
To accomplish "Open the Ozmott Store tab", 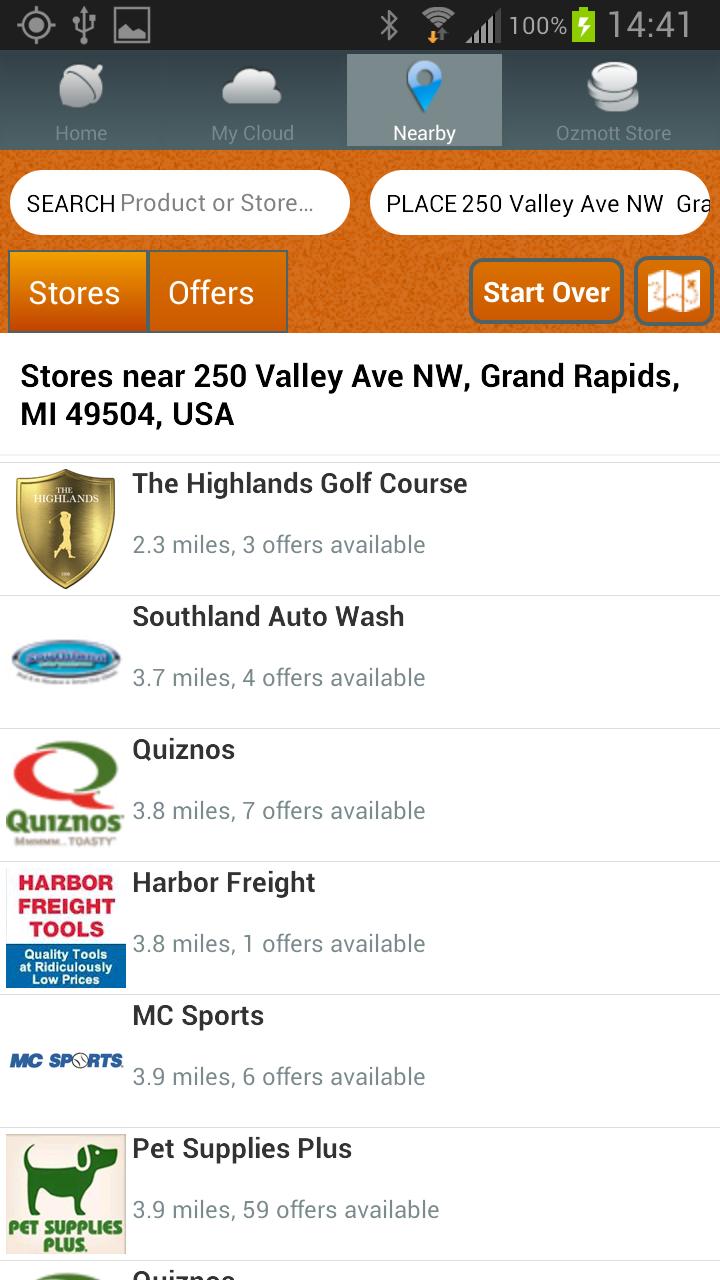I will point(613,101).
